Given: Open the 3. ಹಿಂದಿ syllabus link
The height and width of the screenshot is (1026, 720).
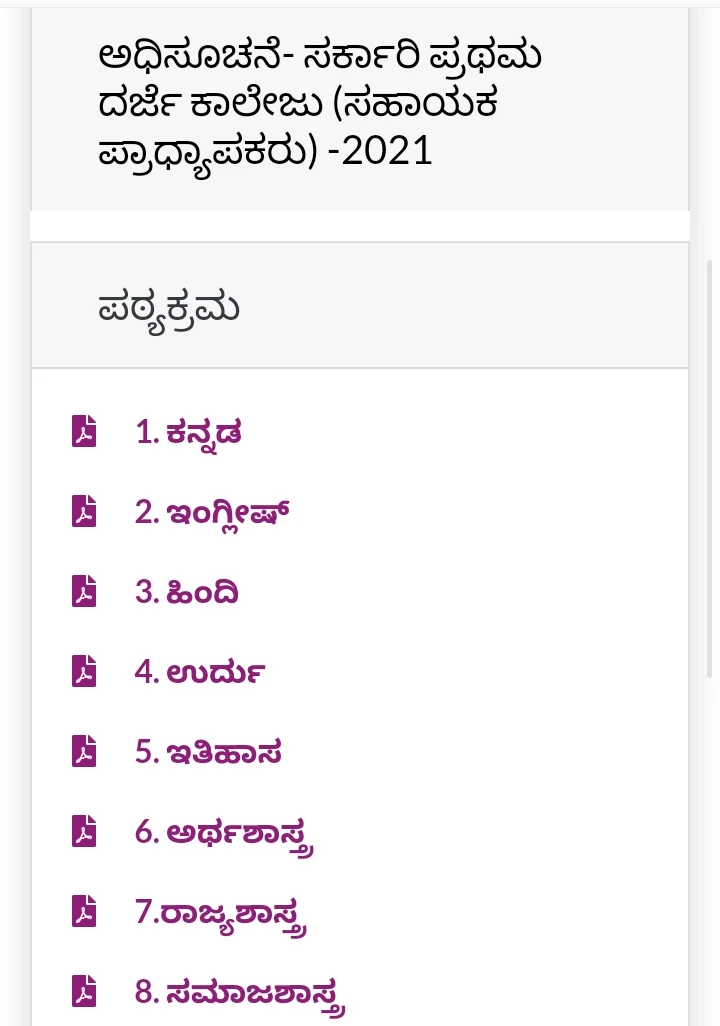Looking at the screenshot, I should click(x=187, y=592).
